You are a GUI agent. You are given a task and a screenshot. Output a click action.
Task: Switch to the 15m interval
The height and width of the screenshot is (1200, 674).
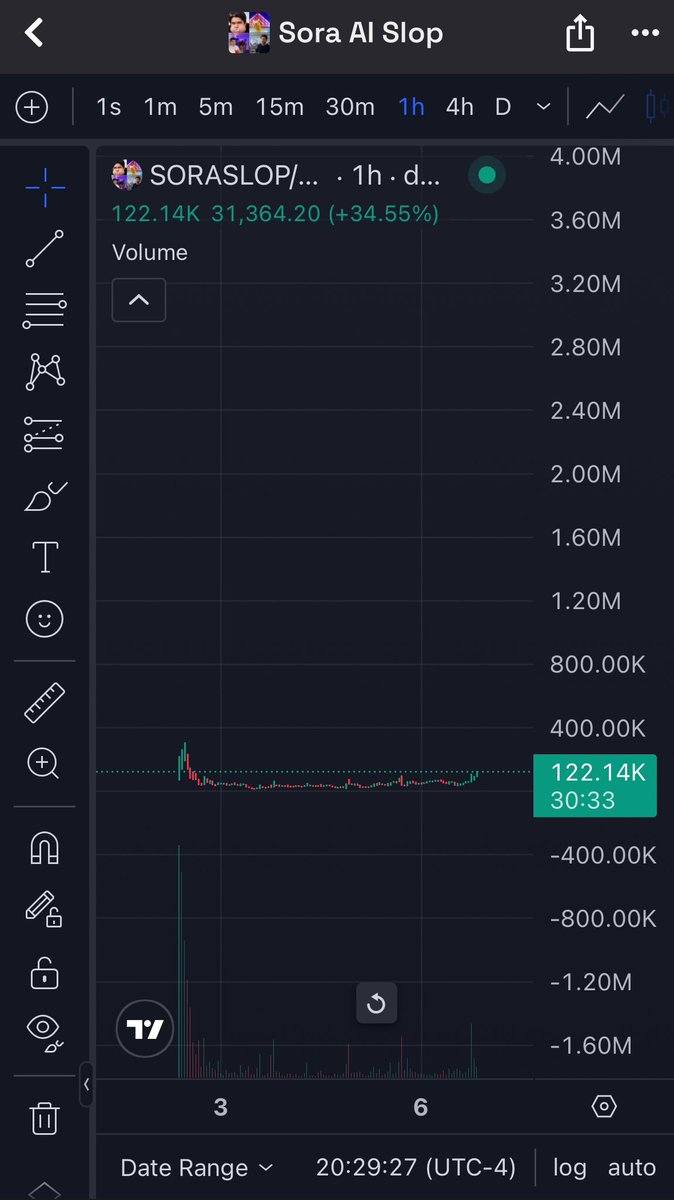click(279, 107)
